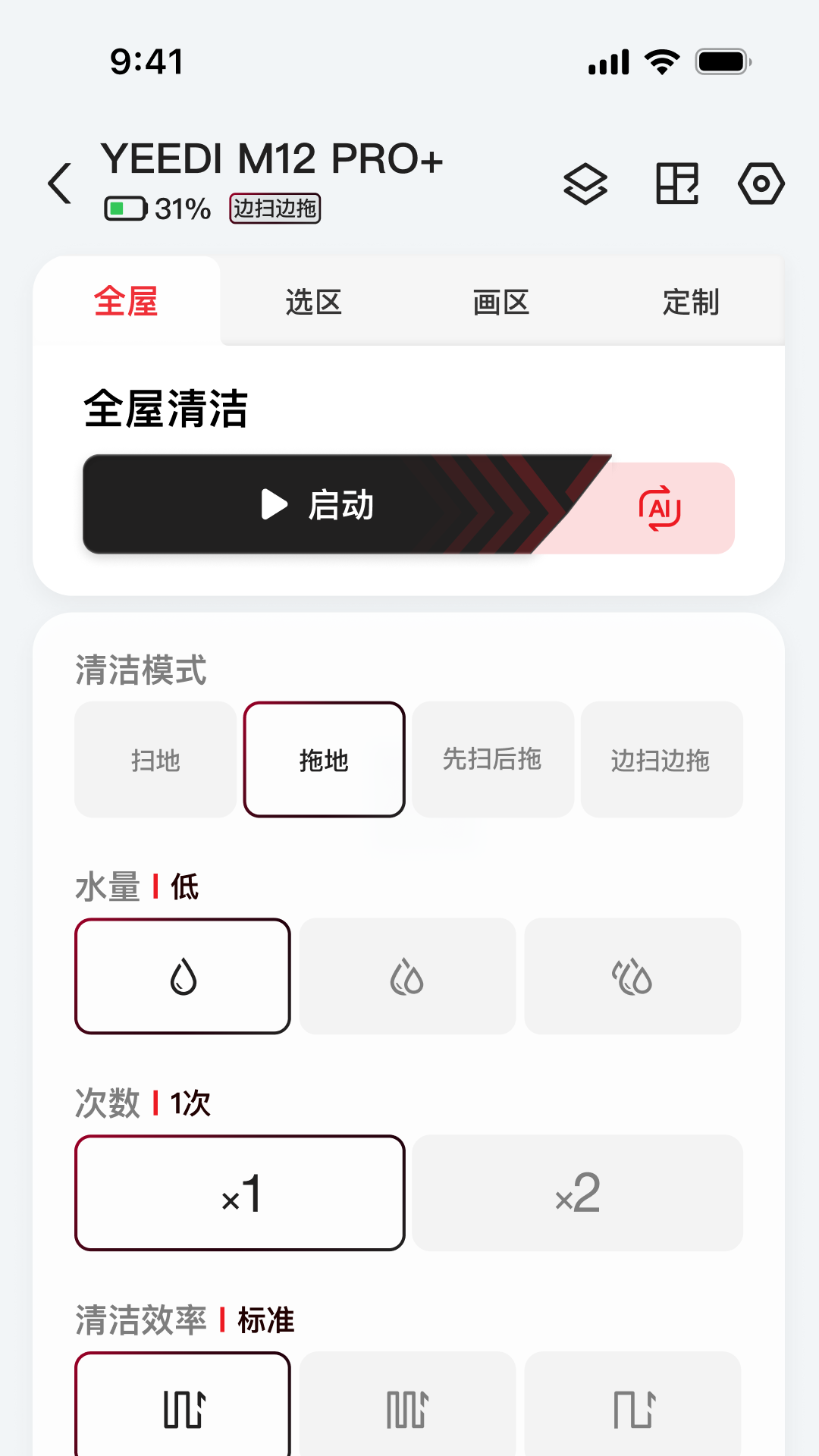This screenshot has width=819, height=1456.
Task: Switch to the 定制 tab
Action: [691, 302]
